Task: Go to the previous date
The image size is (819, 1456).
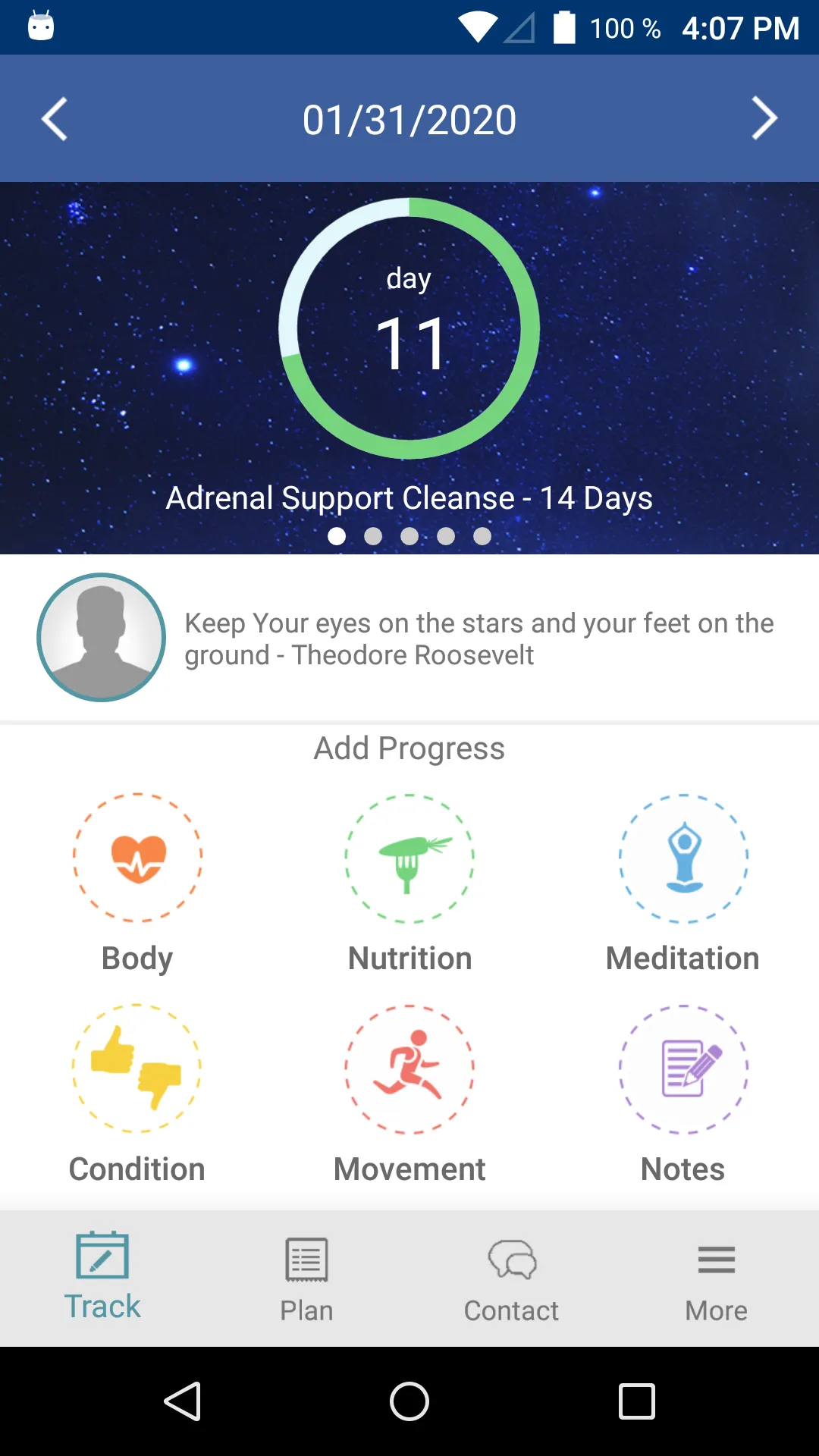Action: click(55, 119)
